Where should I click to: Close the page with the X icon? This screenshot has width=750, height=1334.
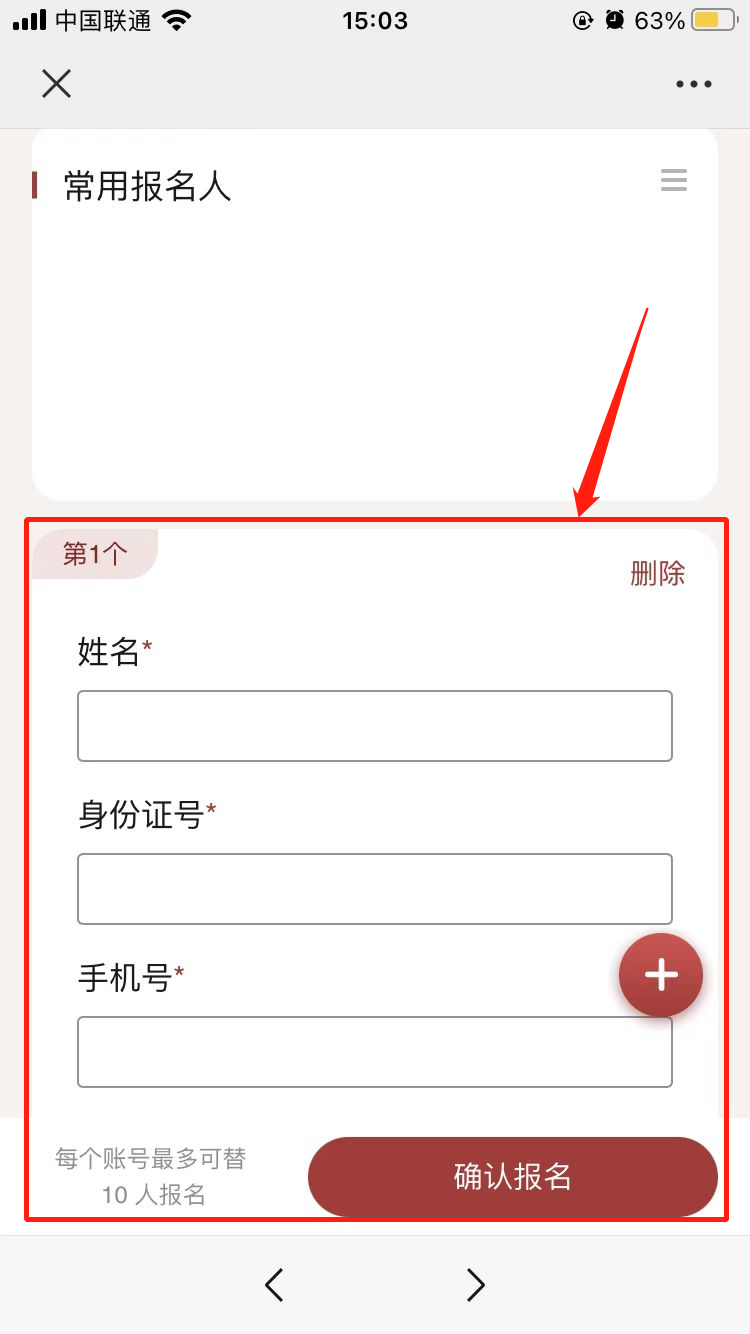[x=56, y=84]
